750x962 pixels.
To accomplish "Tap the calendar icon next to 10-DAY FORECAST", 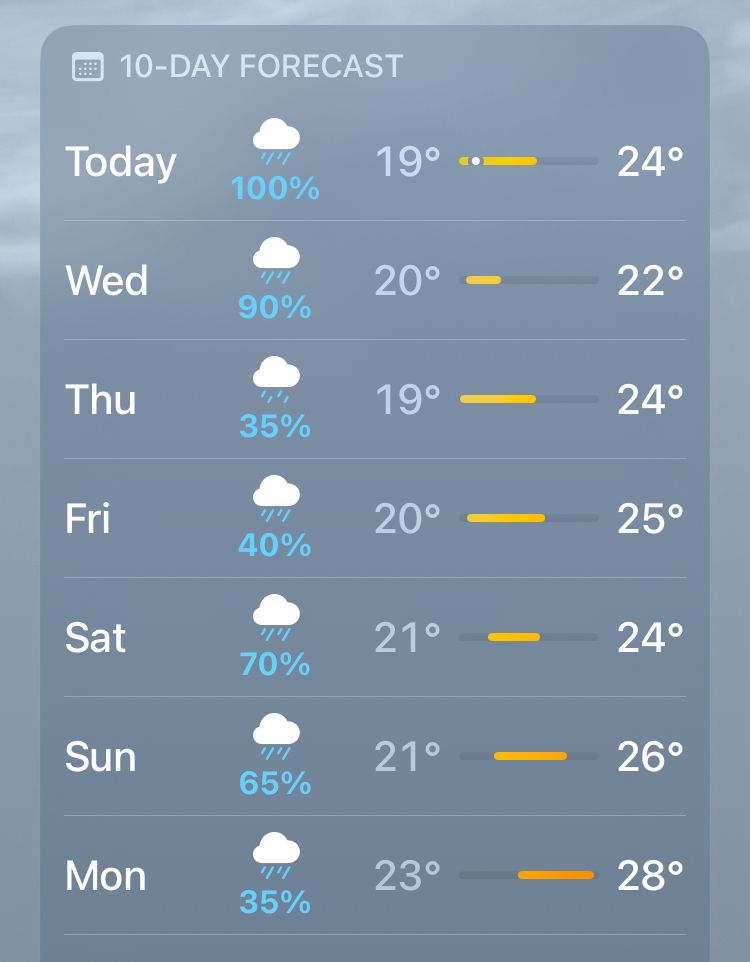I will click(91, 66).
